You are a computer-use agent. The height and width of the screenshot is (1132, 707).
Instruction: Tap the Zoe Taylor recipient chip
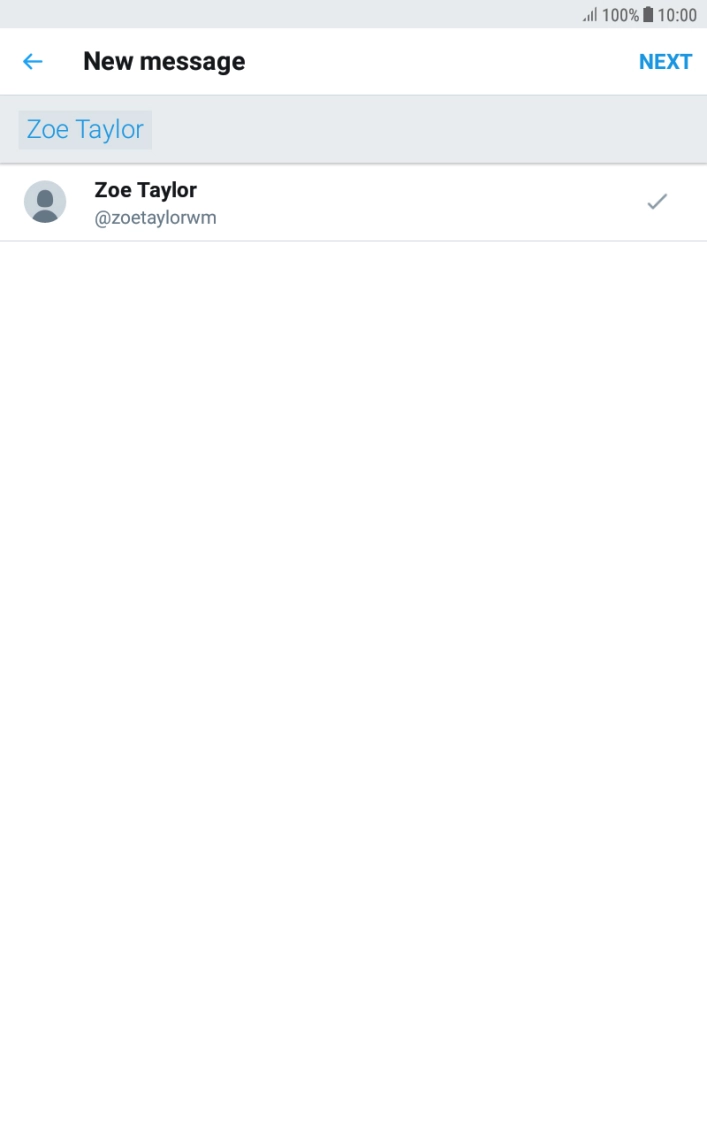(85, 130)
